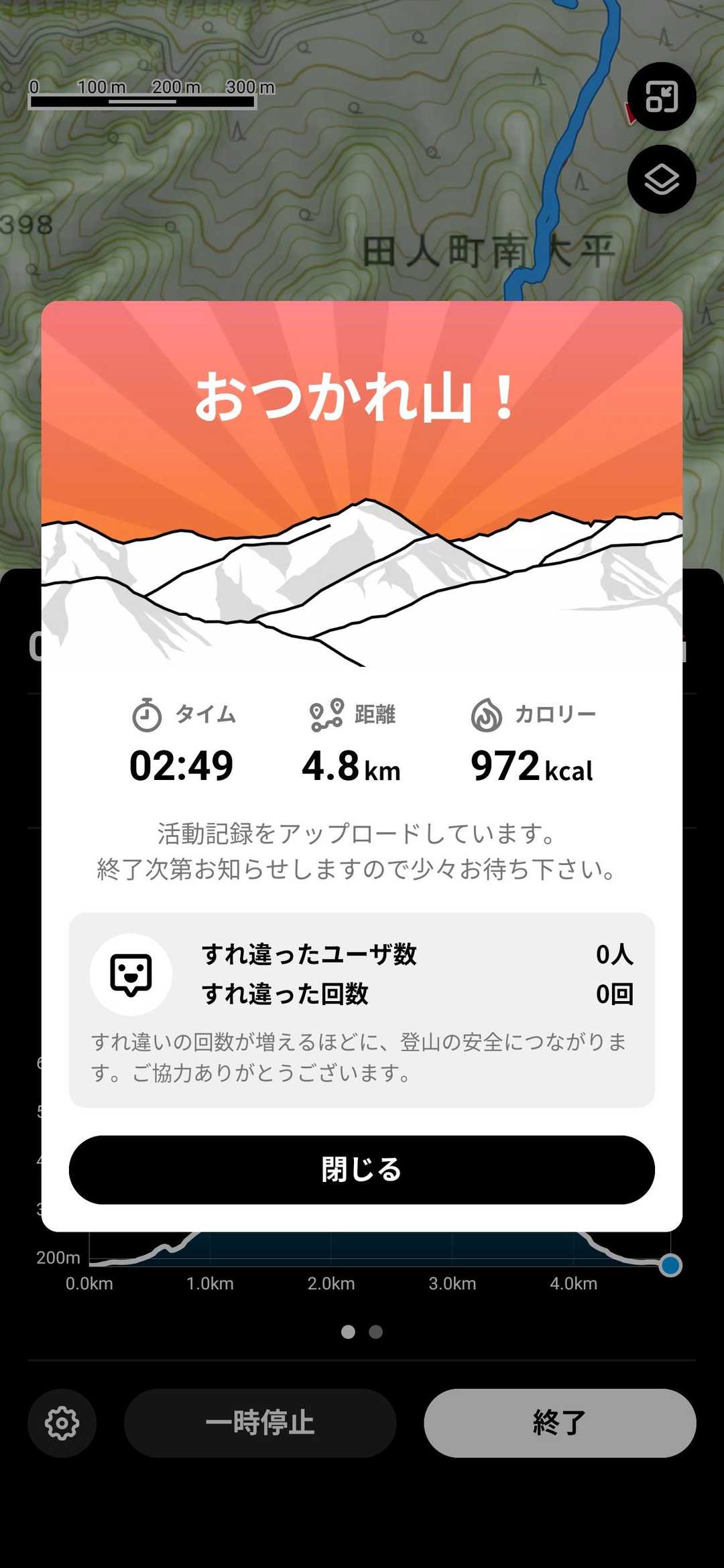The height and width of the screenshot is (1568, 724).
Task: Open settings via the gear icon
Action: [x=62, y=1423]
